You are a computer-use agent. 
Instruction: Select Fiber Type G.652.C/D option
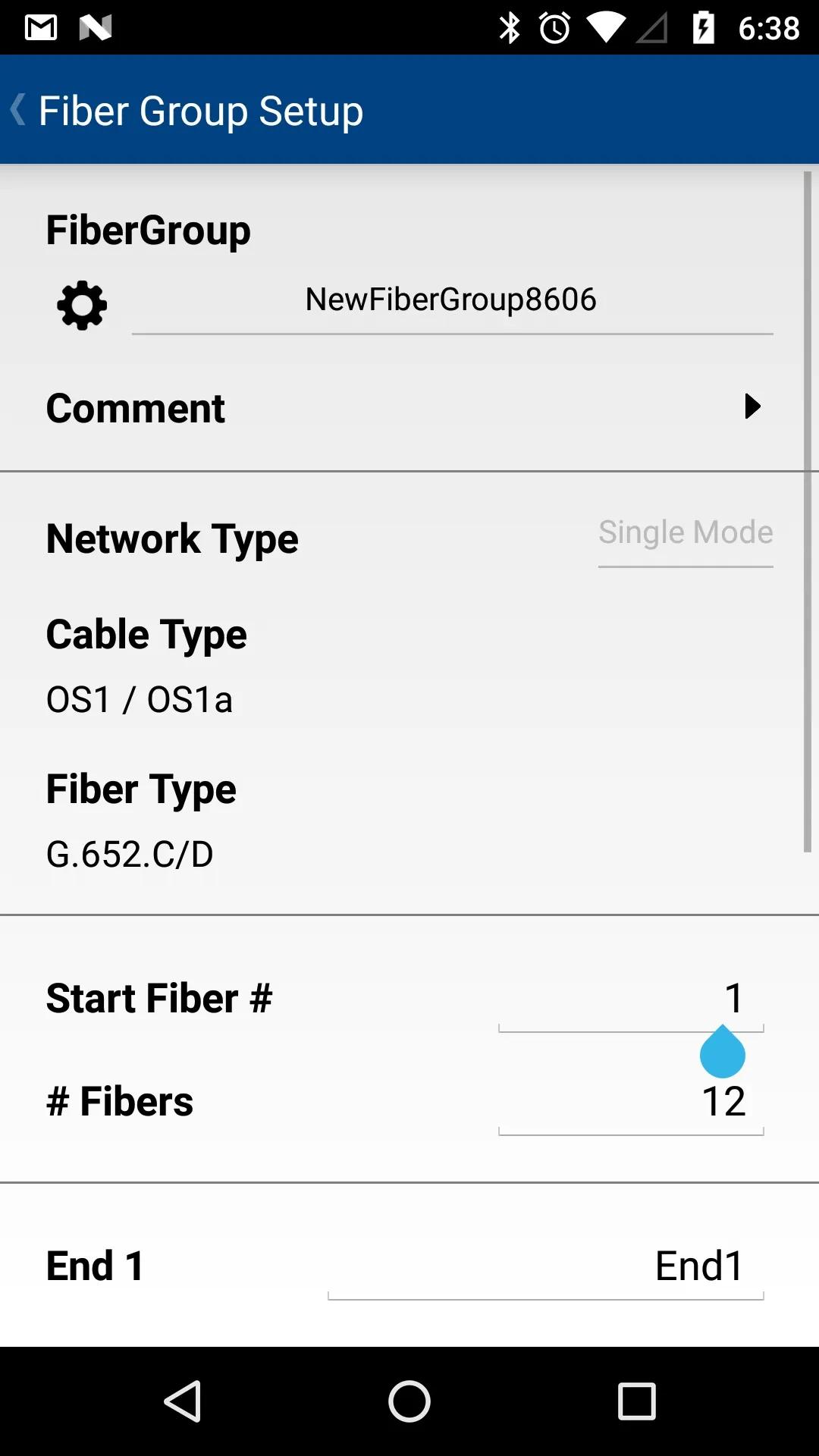coord(130,854)
